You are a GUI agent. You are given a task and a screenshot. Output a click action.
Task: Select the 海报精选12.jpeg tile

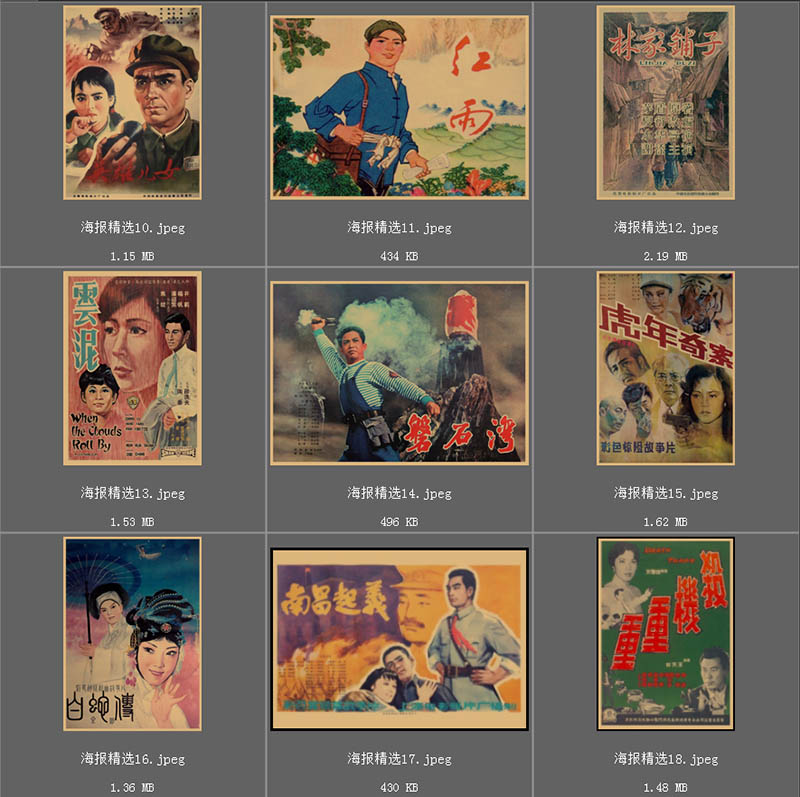coord(665,102)
